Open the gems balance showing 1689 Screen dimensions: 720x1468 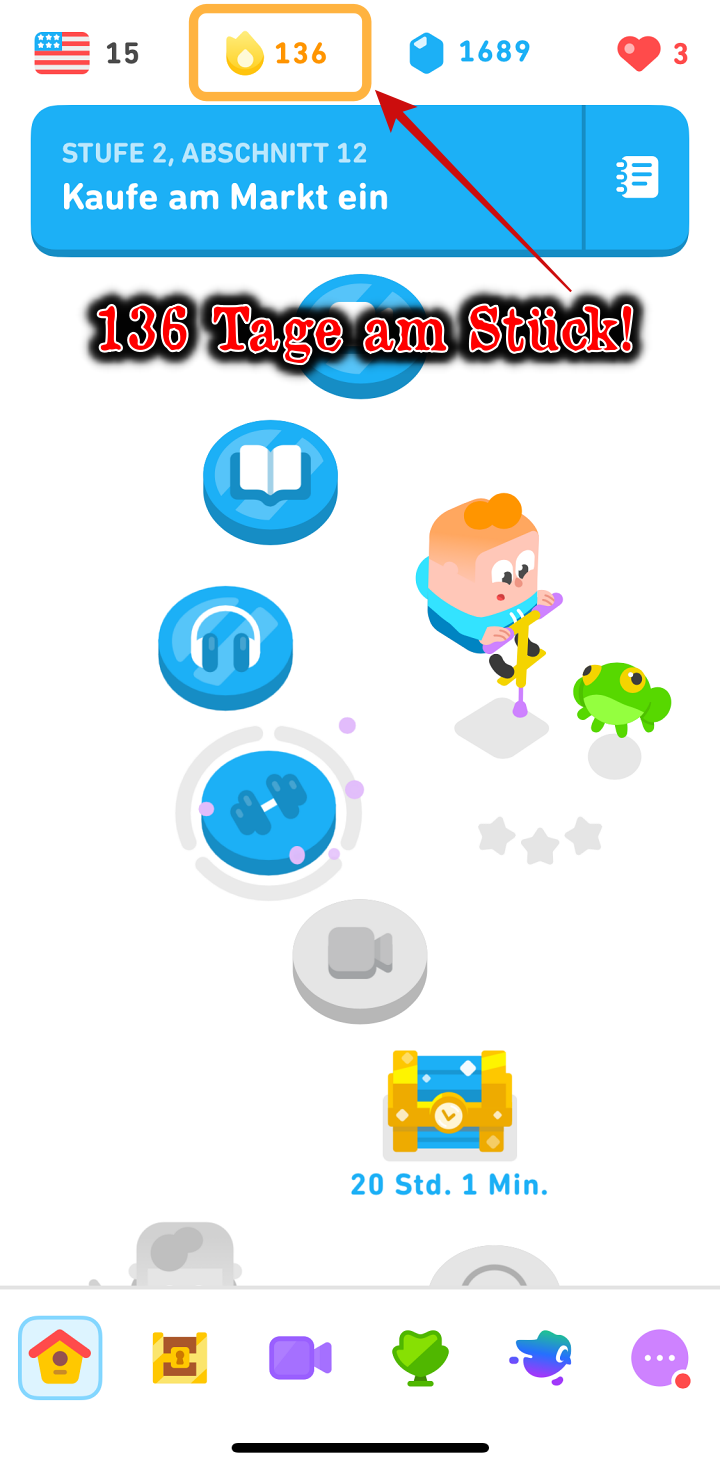point(470,52)
